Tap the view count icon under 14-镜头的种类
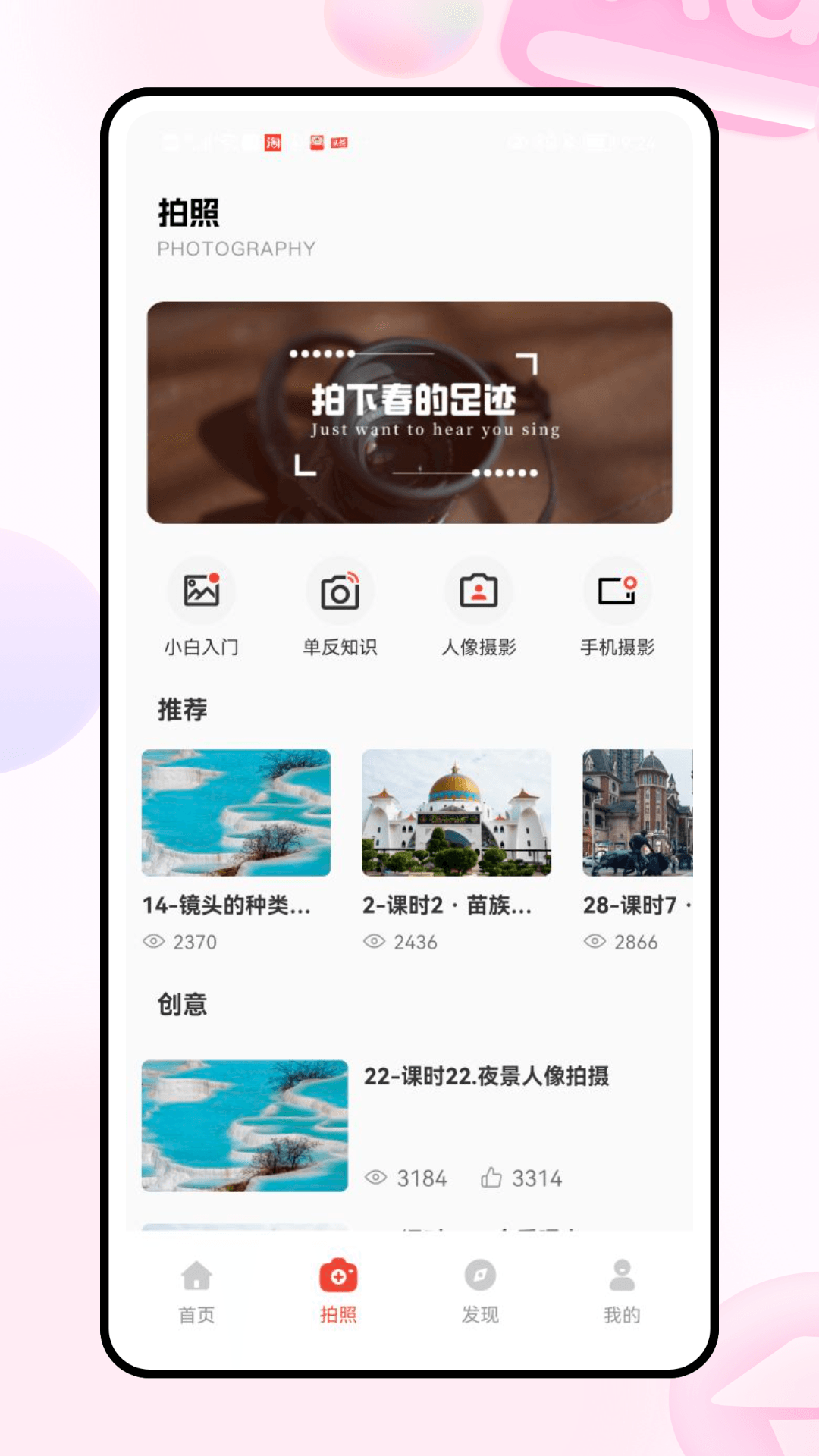The height and width of the screenshot is (1456, 819). [155, 942]
